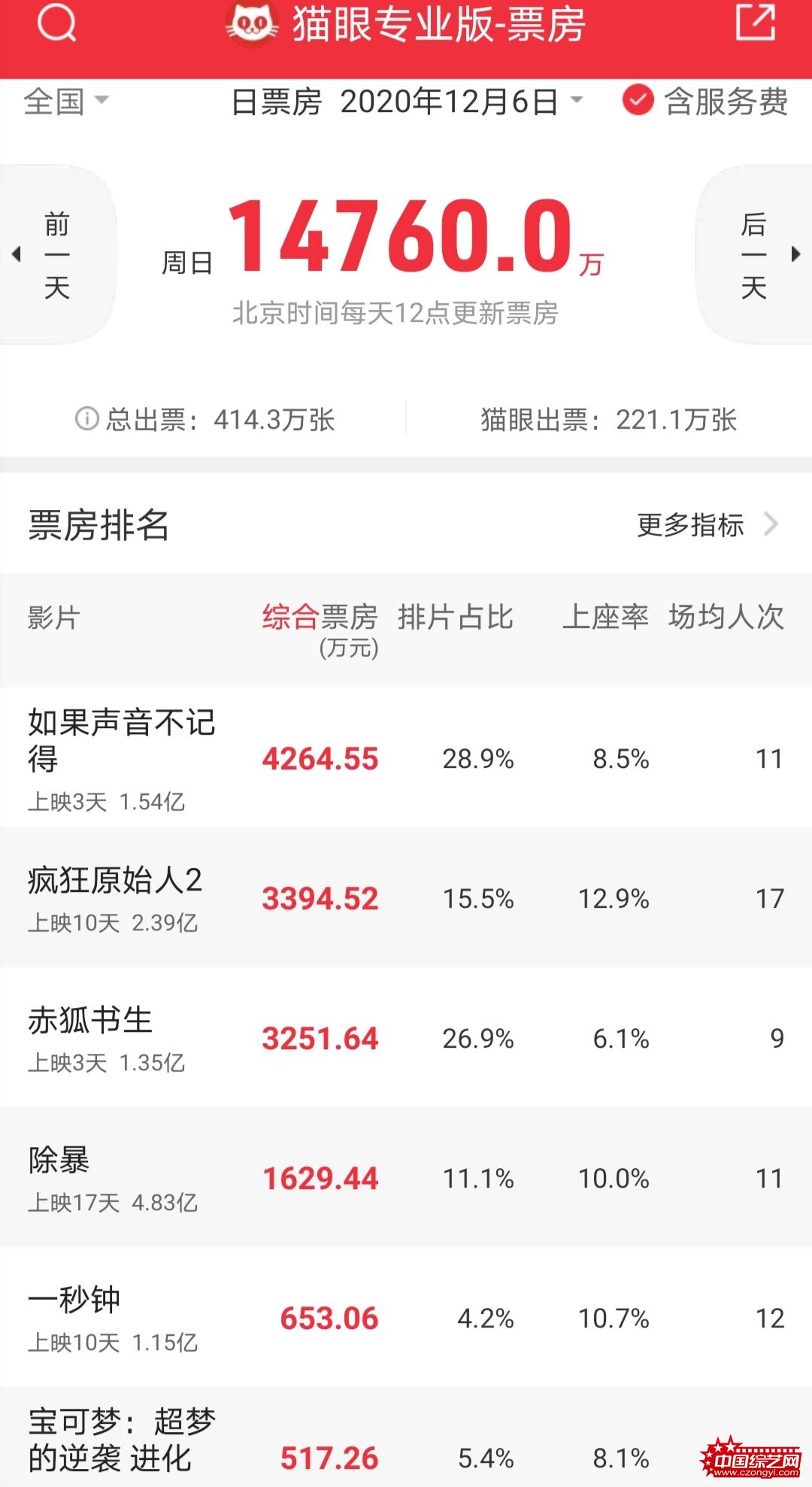The image size is (812, 1487).
Task: Share the box office page
Action: [756, 22]
